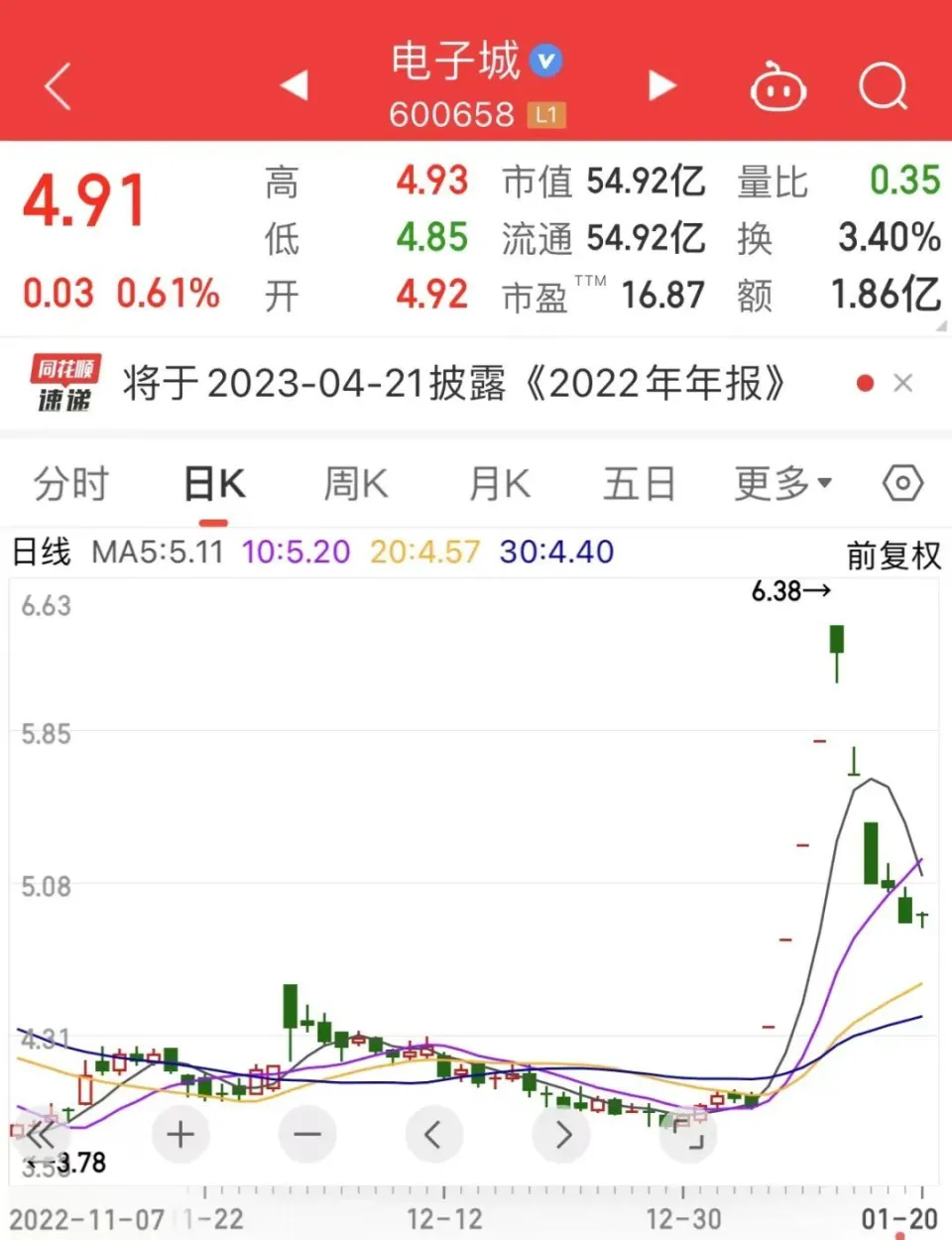Switch to the 周K chart

[x=356, y=485]
